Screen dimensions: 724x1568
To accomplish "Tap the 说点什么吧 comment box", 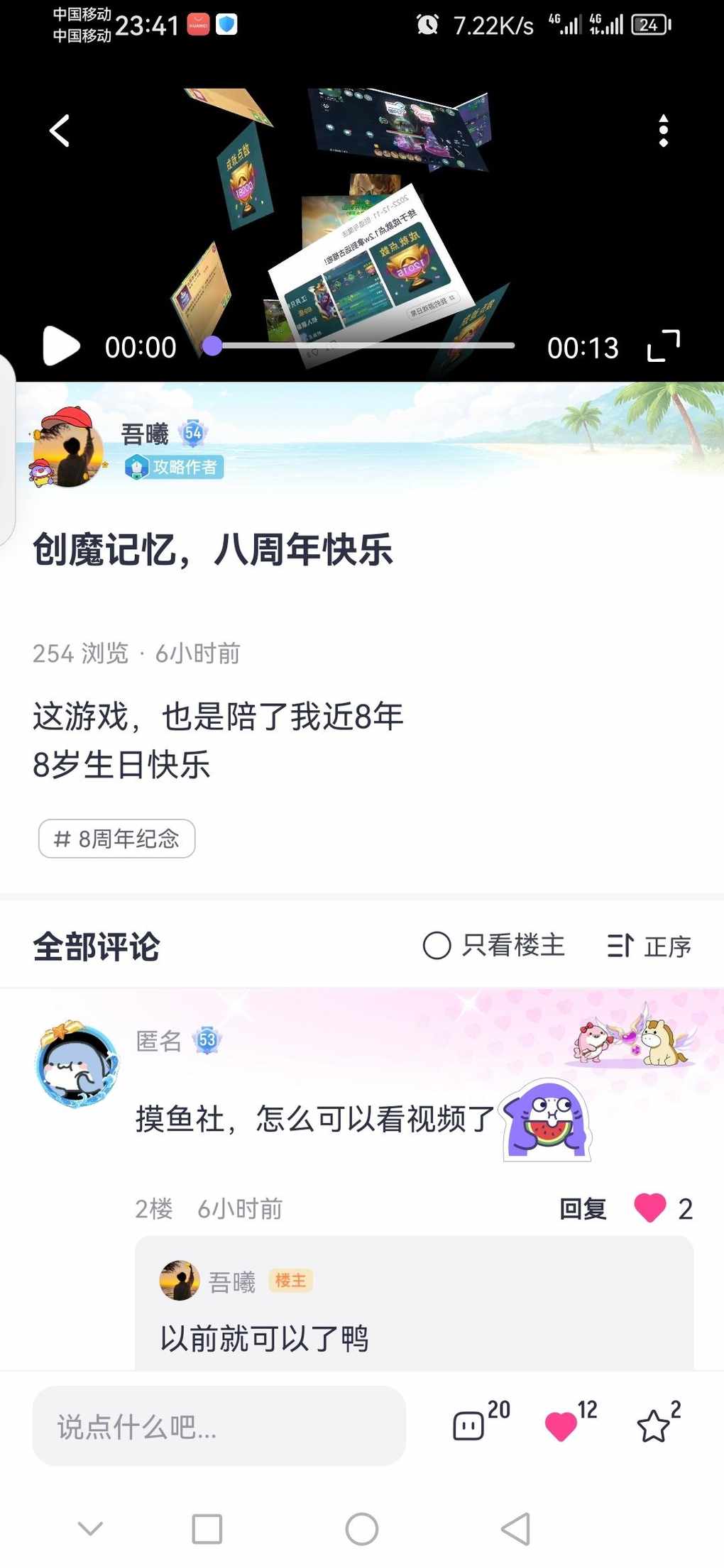I will 219,1426.
